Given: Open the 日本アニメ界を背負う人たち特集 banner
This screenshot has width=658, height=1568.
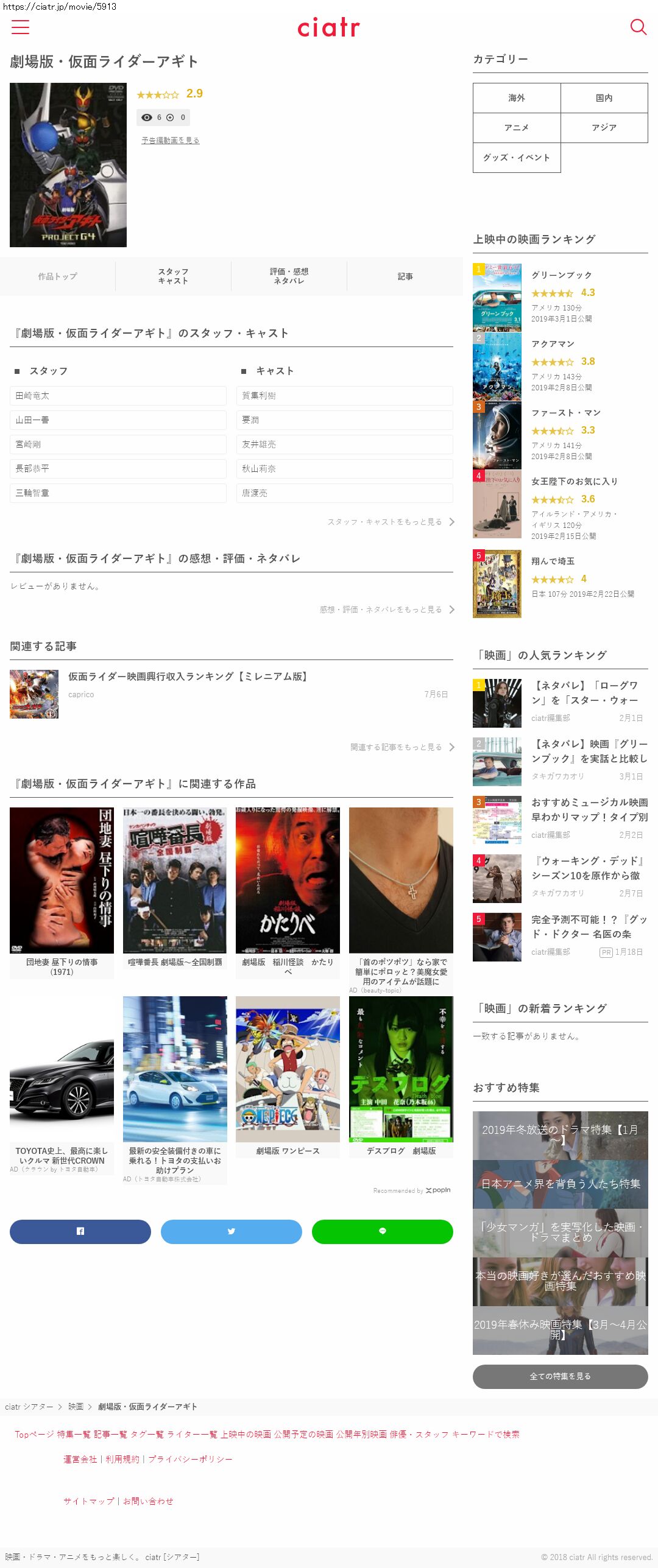Looking at the screenshot, I should [560, 1184].
